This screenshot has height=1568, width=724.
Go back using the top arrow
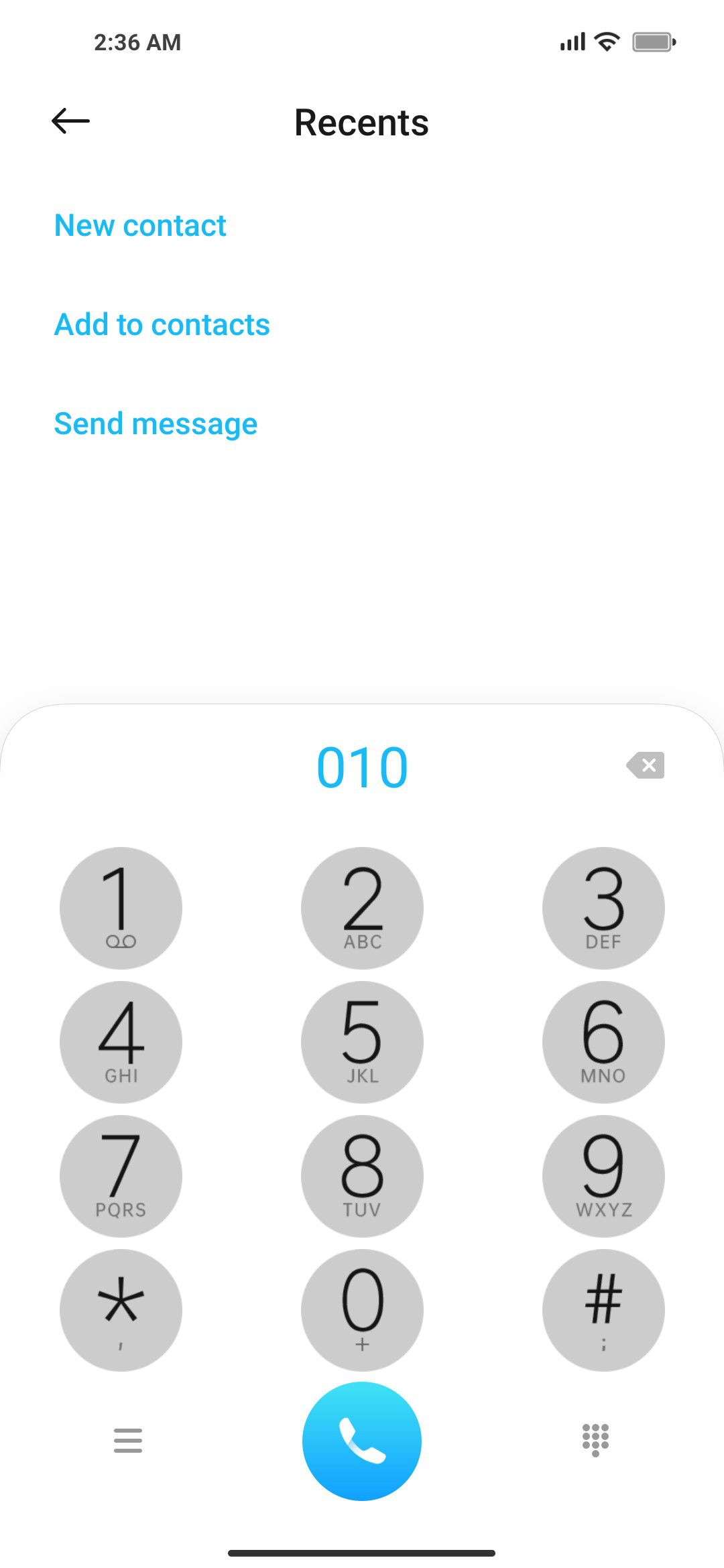tap(70, 121)
